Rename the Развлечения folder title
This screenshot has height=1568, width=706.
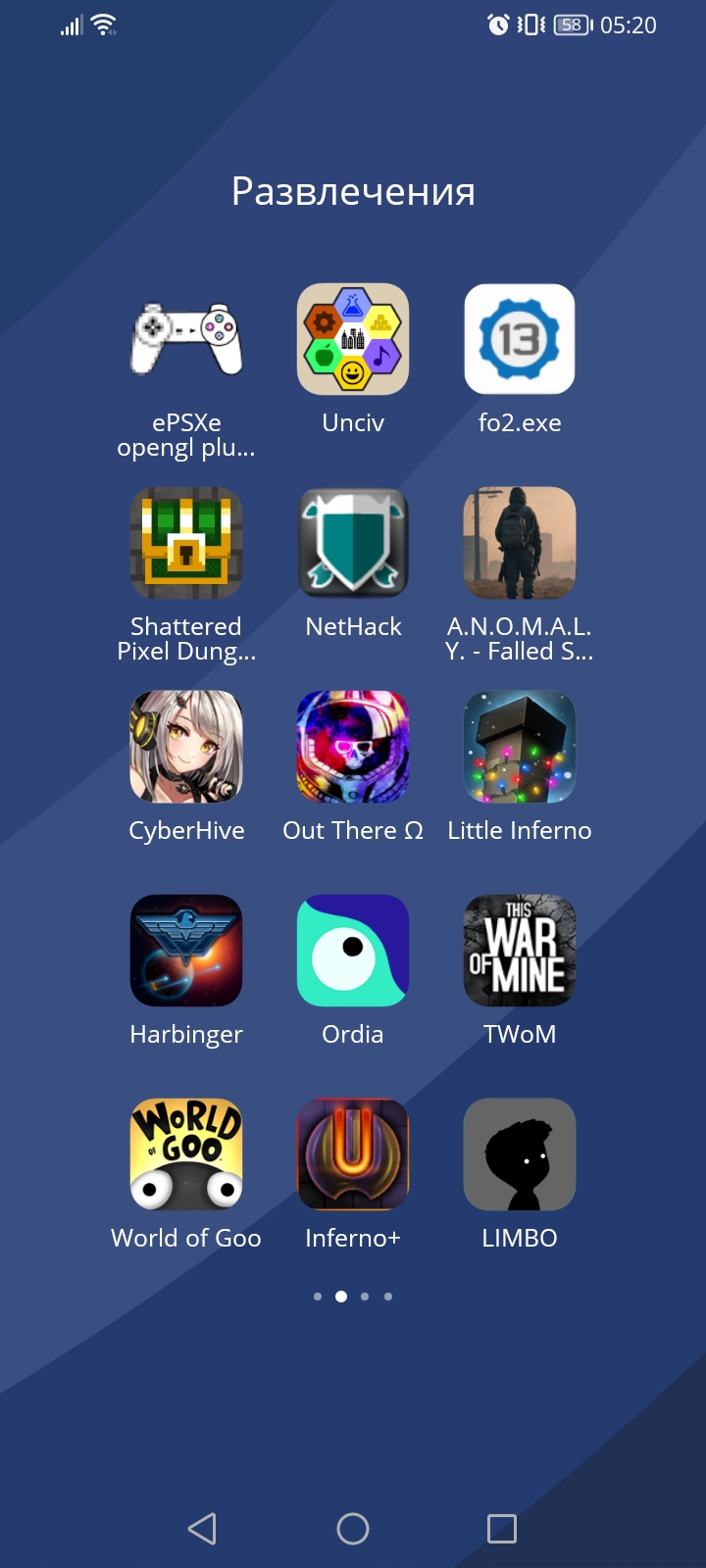(x=353, y=191)
